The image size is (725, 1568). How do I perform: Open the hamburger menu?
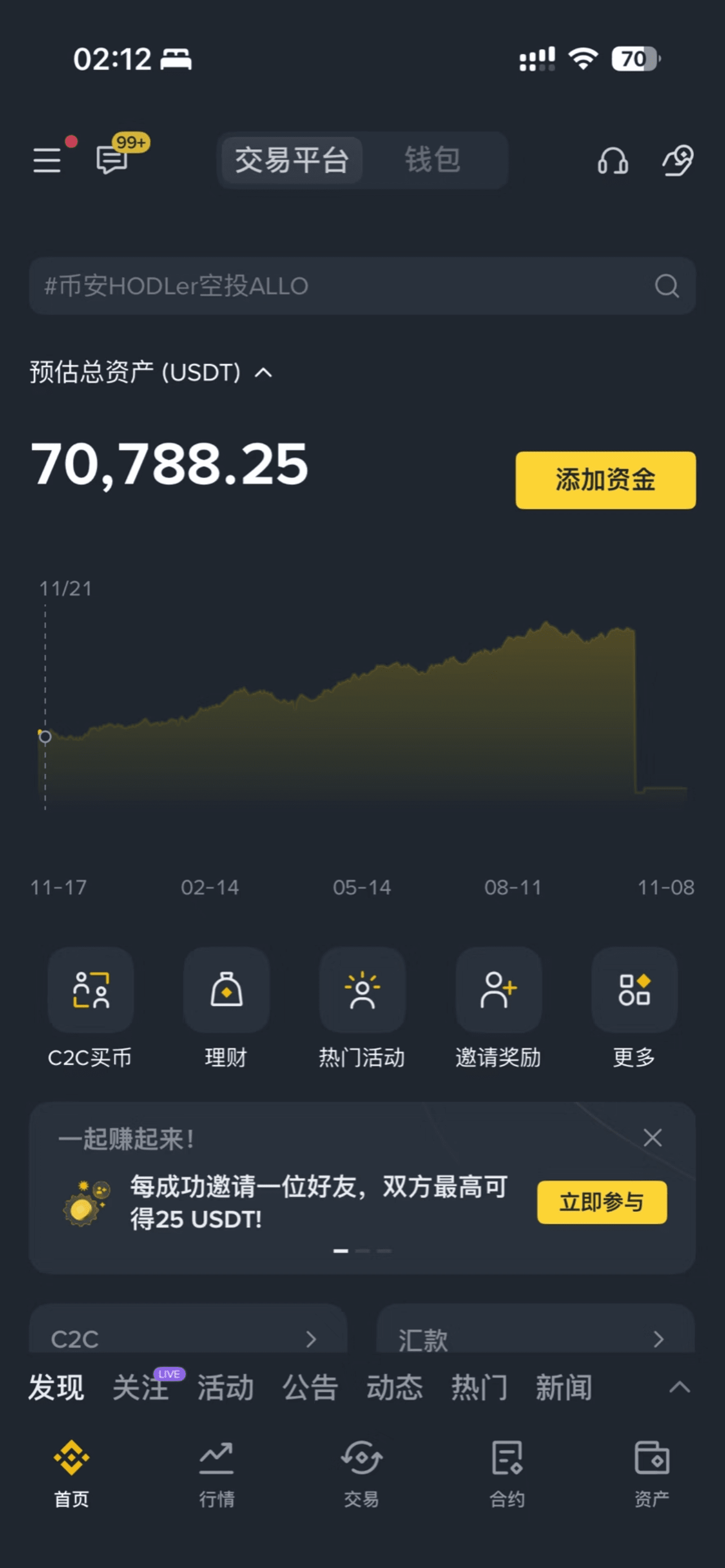click(x=46, y=160)
